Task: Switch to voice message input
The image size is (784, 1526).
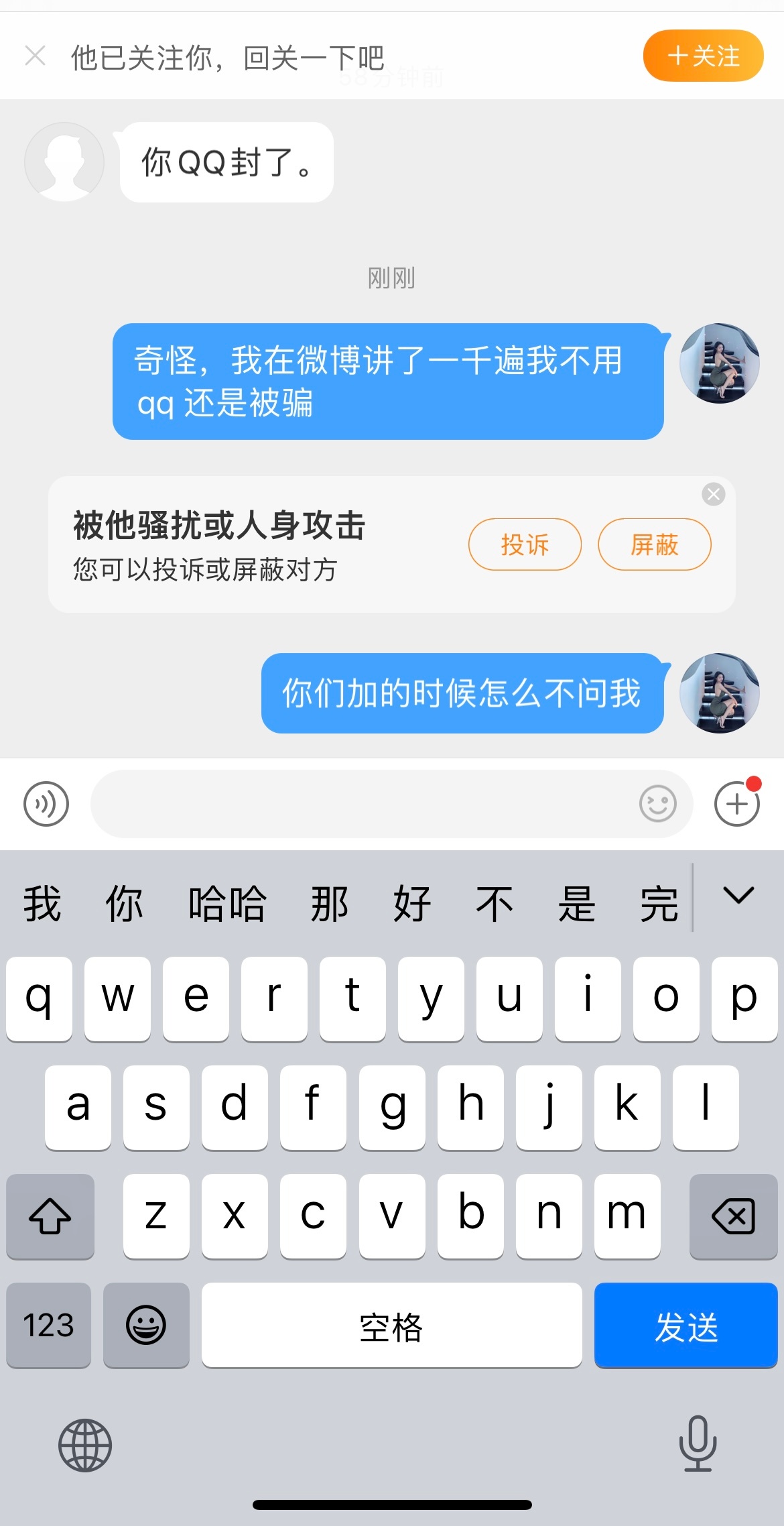Action: coord(46,803)
